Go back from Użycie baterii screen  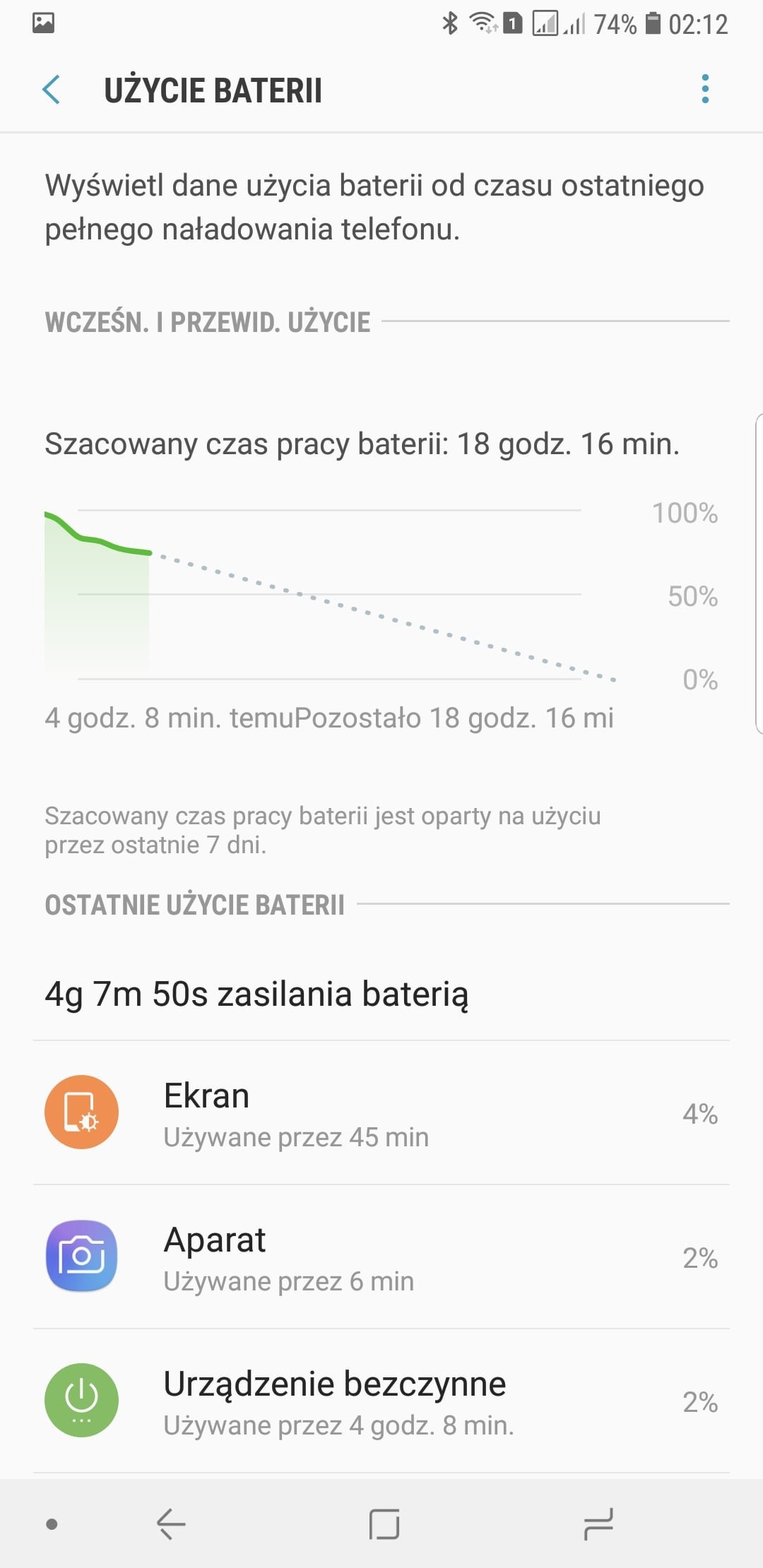tap(51, 90)
